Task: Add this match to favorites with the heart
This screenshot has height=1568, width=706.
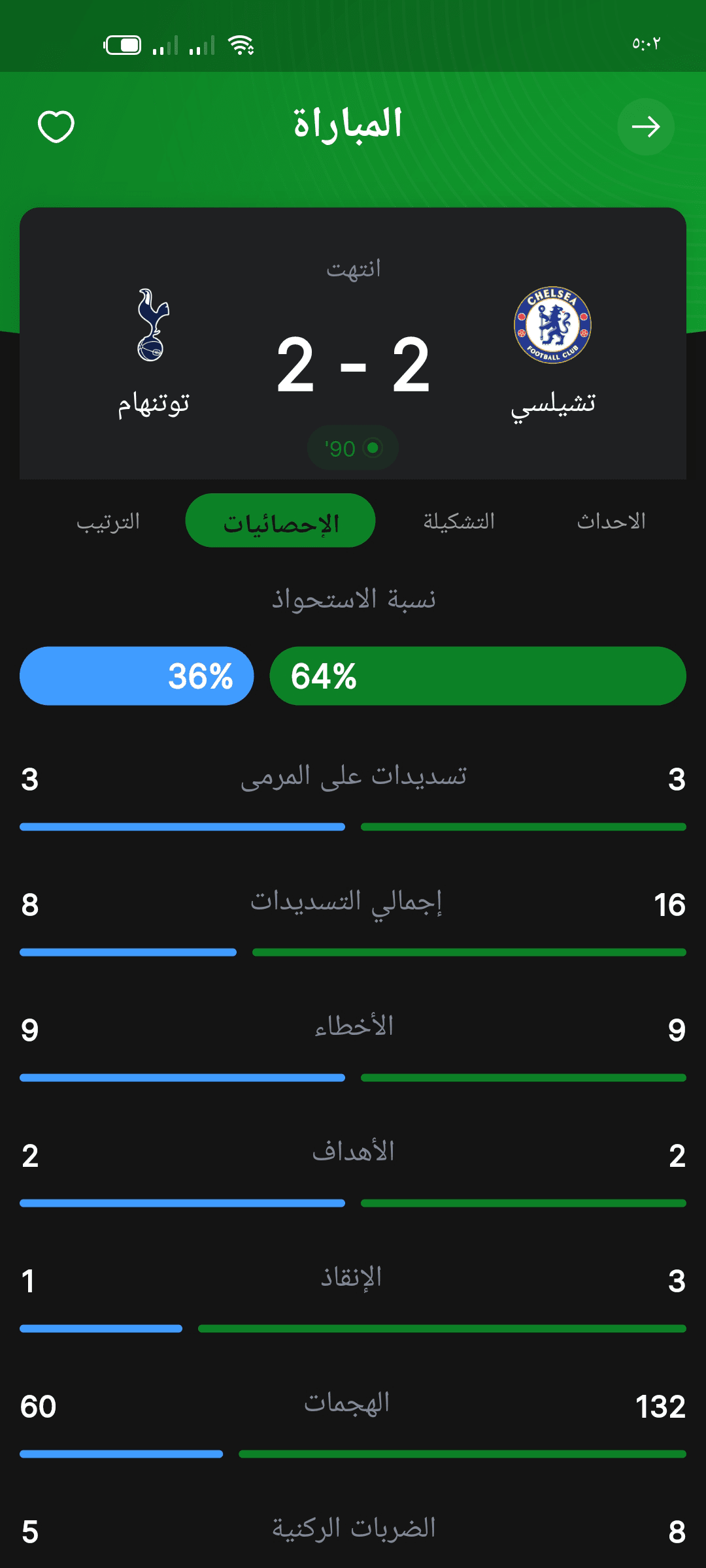Action: [56, 126]
